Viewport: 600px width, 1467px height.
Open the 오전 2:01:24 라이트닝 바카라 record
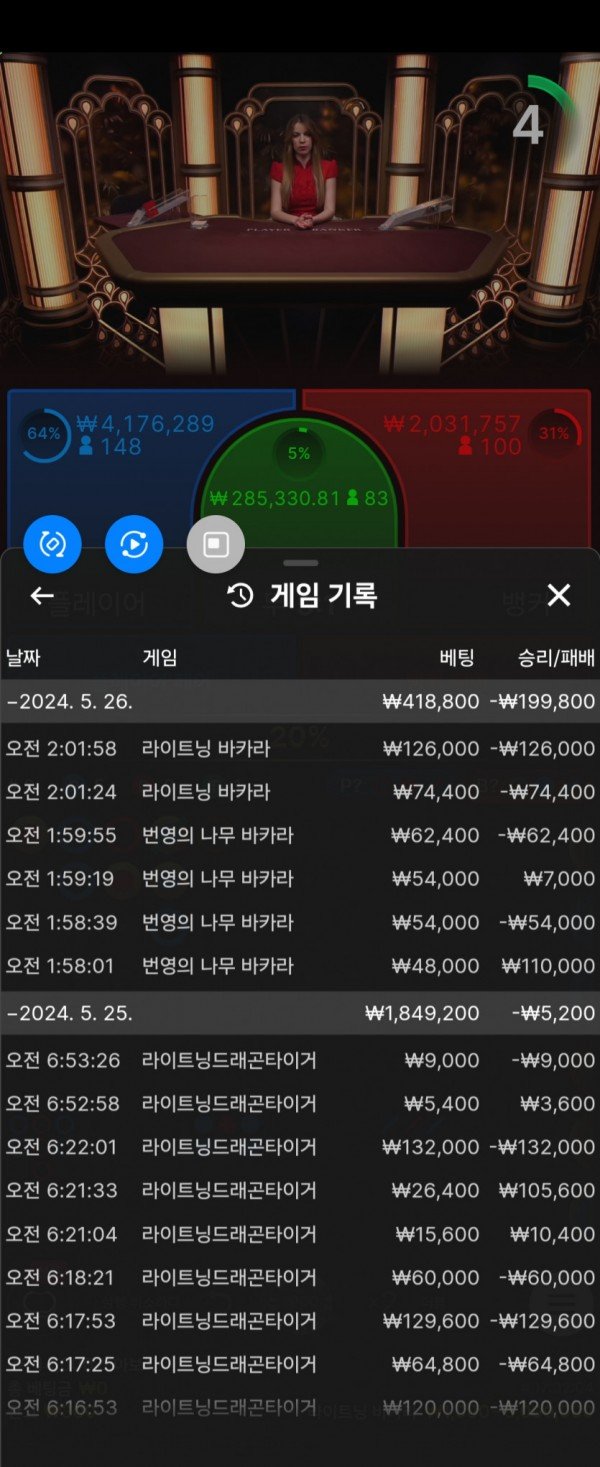pyautogui.click(x=300, y=792)
